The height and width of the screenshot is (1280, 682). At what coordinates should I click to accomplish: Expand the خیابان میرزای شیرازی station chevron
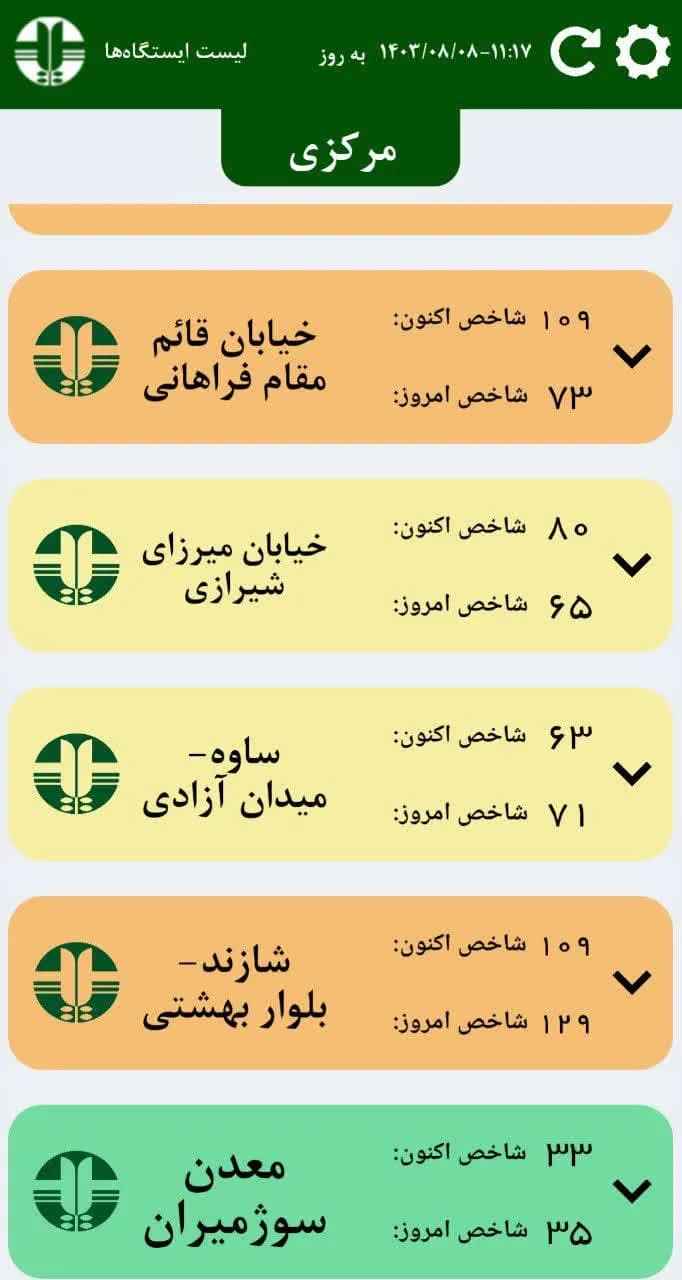(632, 565)
